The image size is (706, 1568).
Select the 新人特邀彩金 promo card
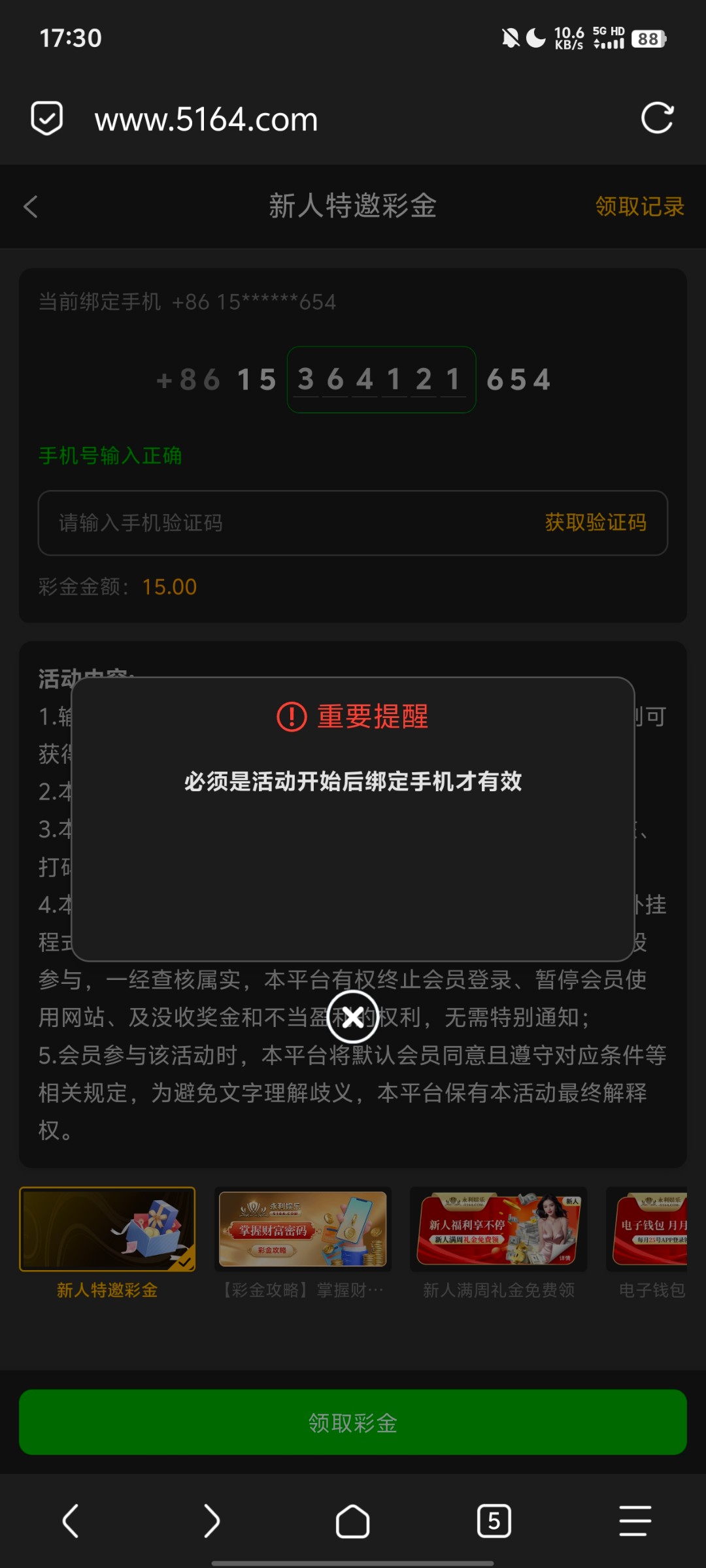point(107,1230)
